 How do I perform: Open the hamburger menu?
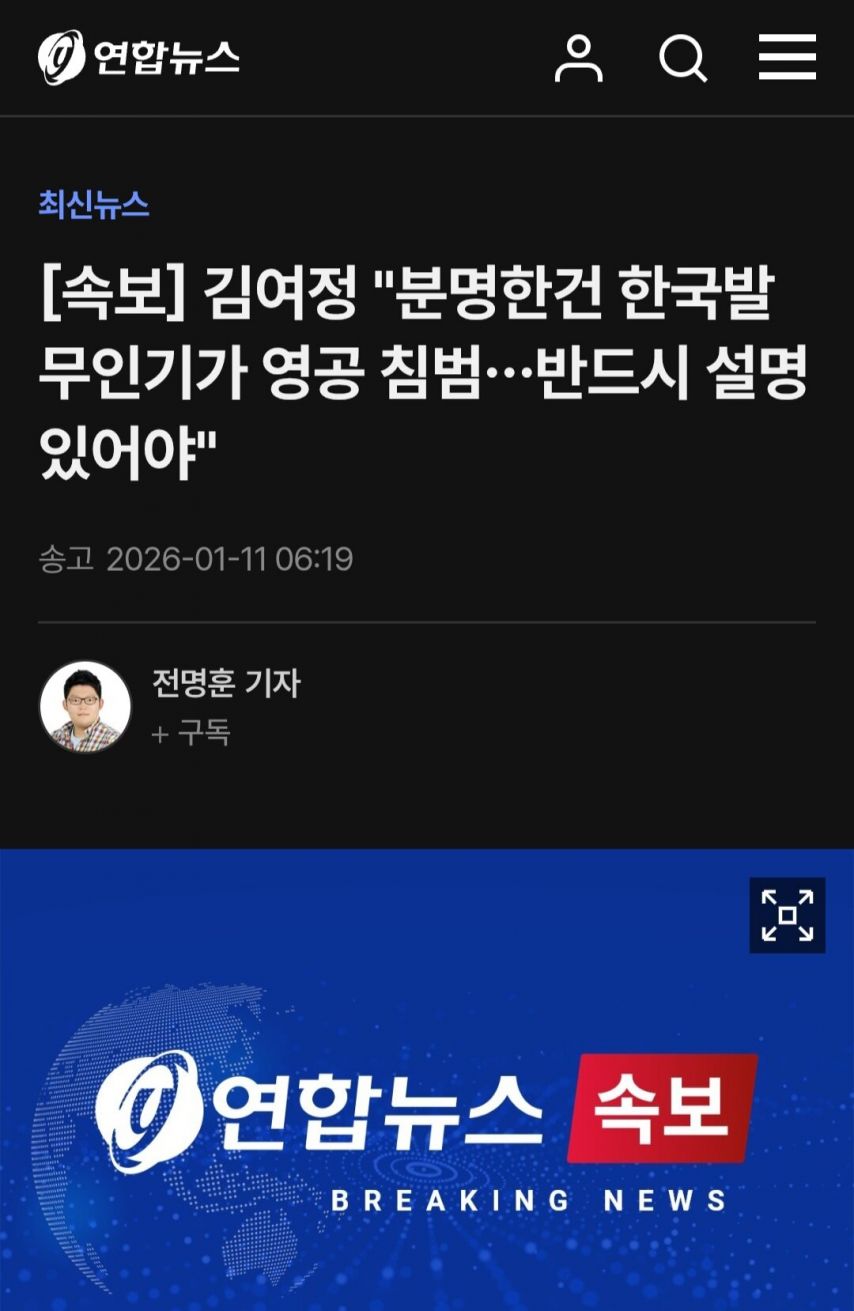(x=787, y=57)
